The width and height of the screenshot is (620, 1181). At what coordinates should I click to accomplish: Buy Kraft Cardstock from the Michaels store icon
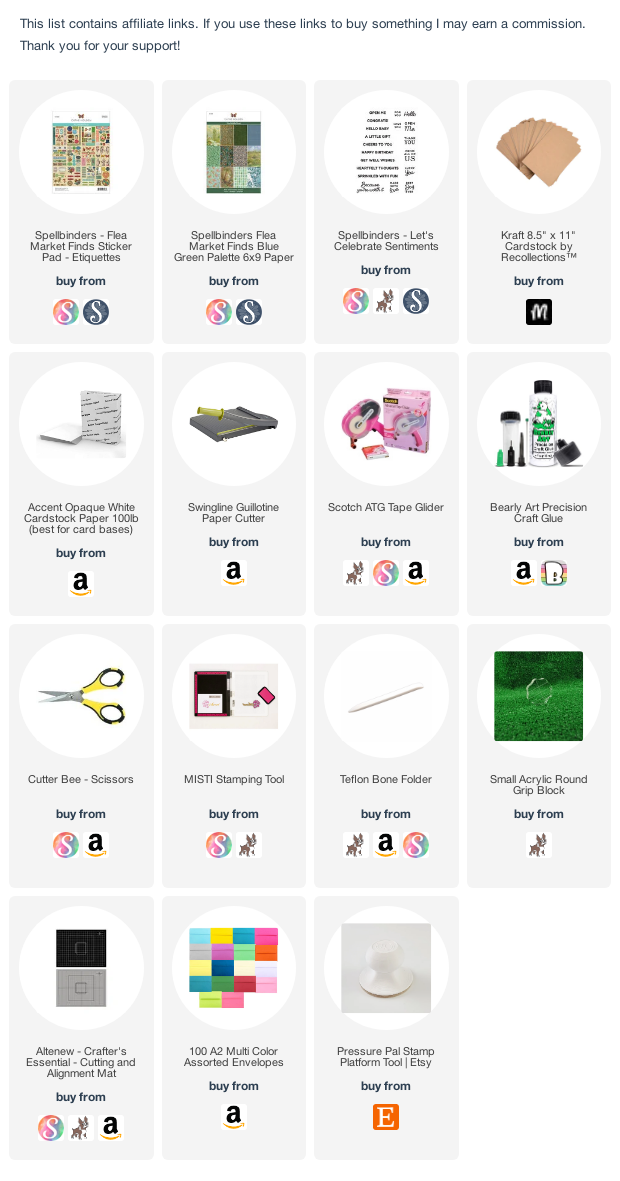[539, 312]
